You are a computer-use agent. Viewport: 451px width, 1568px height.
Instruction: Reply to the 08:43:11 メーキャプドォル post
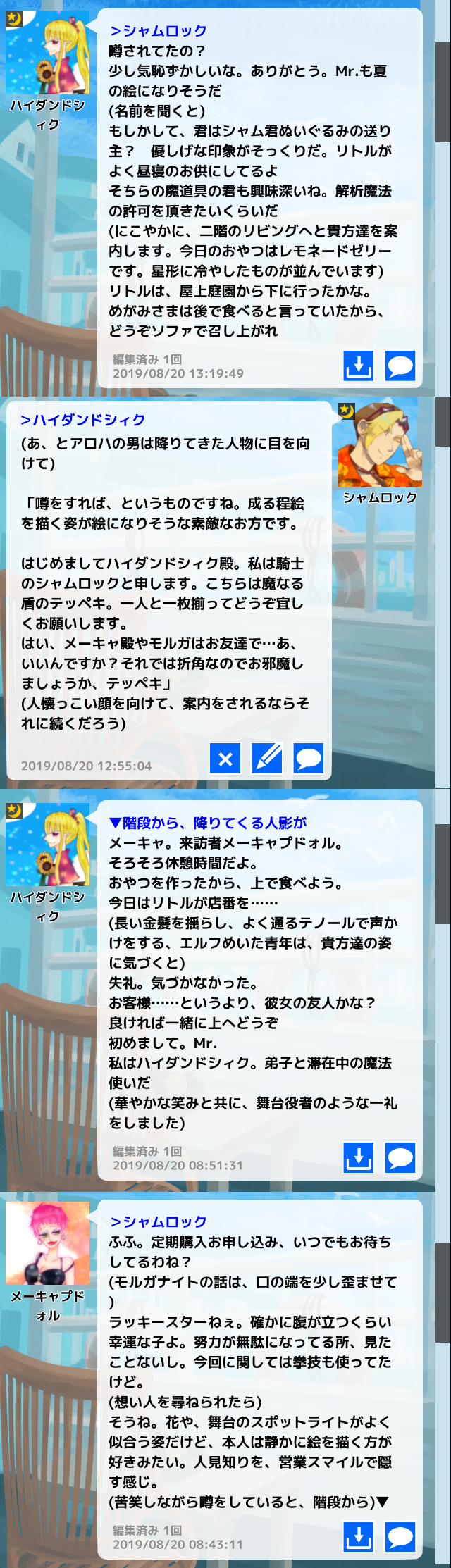tap(400, 1537)
